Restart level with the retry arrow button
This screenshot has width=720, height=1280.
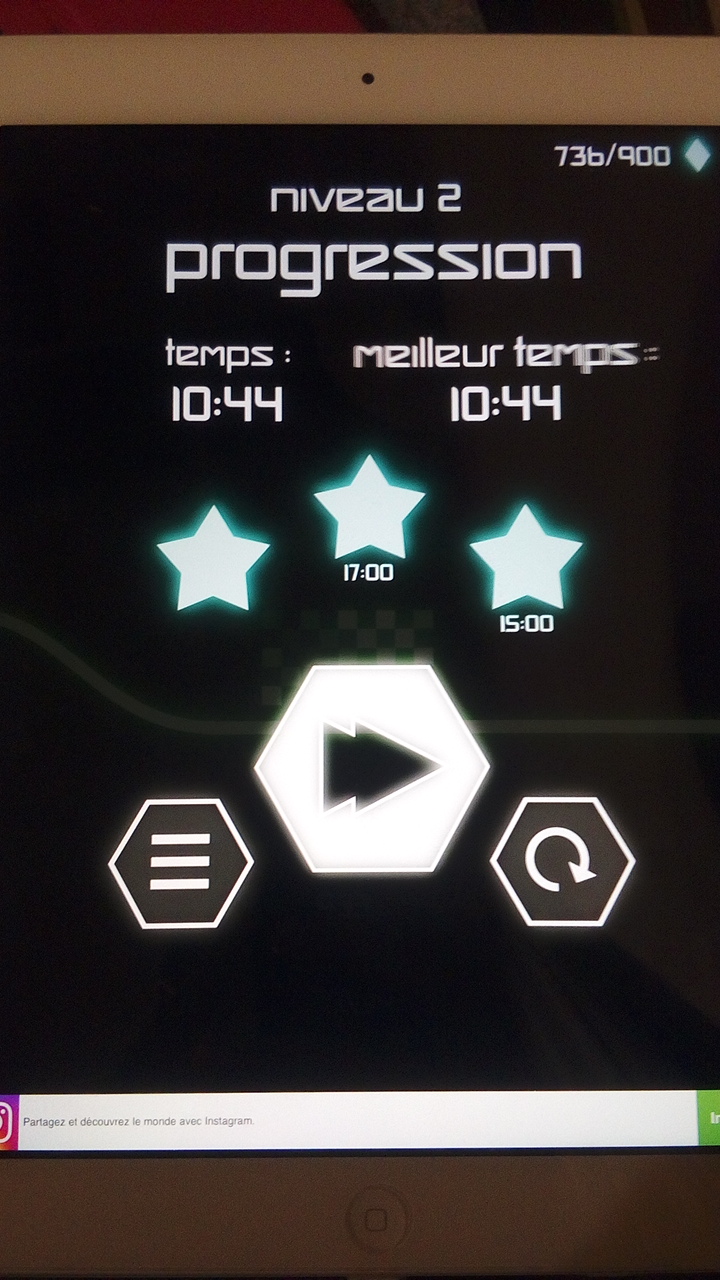pos(563,861)
